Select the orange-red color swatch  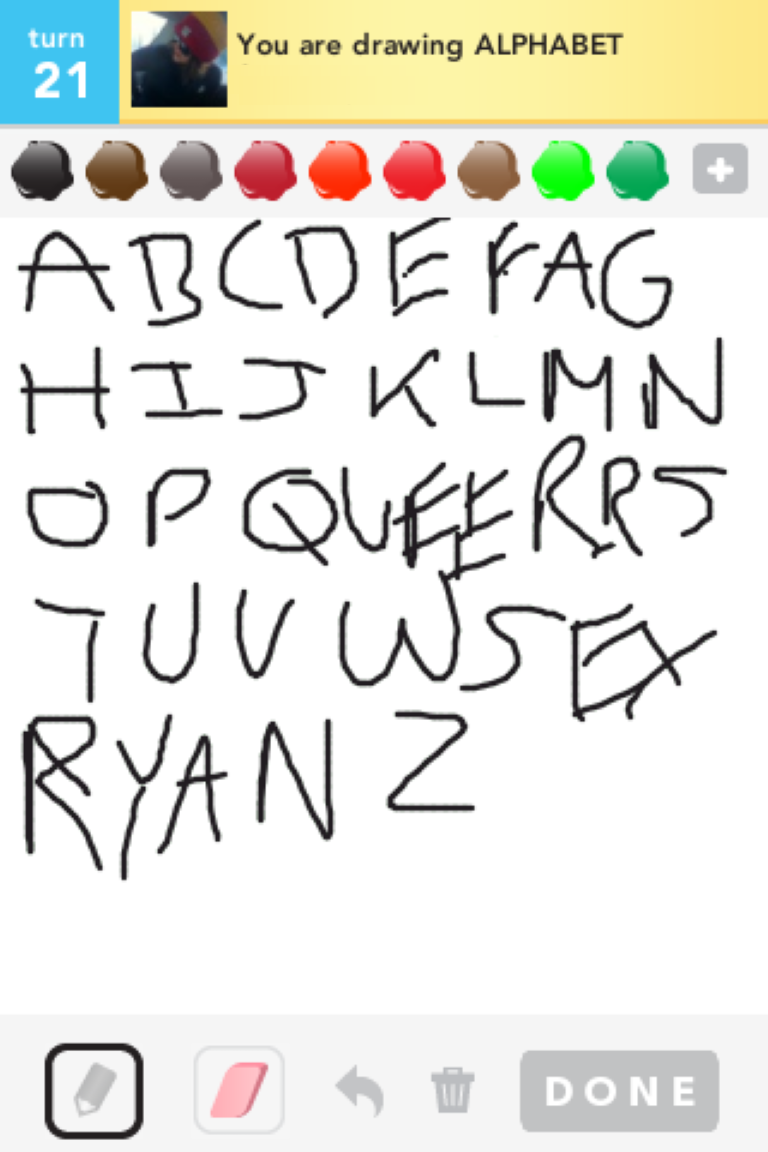340,170
